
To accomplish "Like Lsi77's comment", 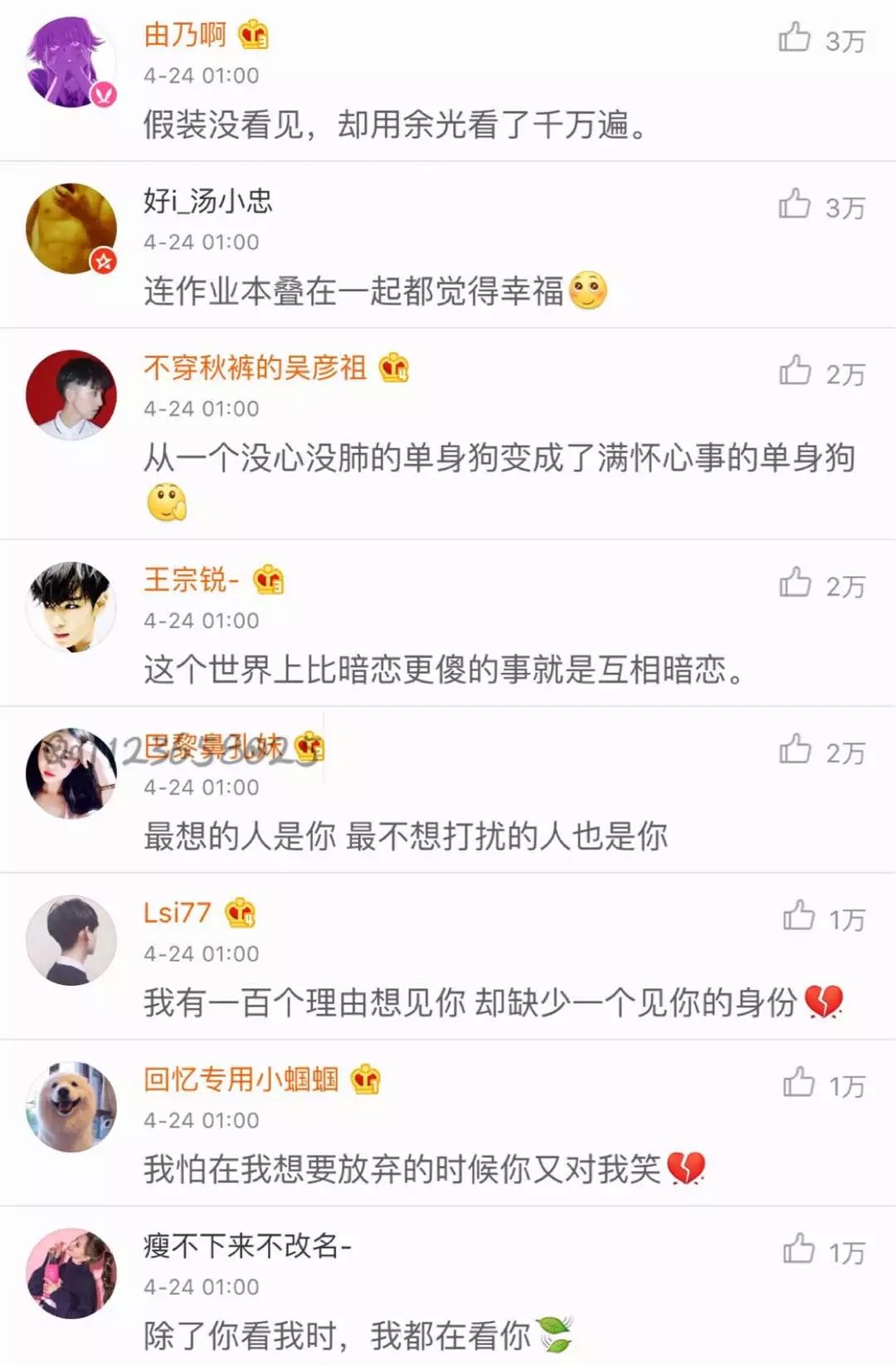I will pyautogui.click(x=798, y=916).
